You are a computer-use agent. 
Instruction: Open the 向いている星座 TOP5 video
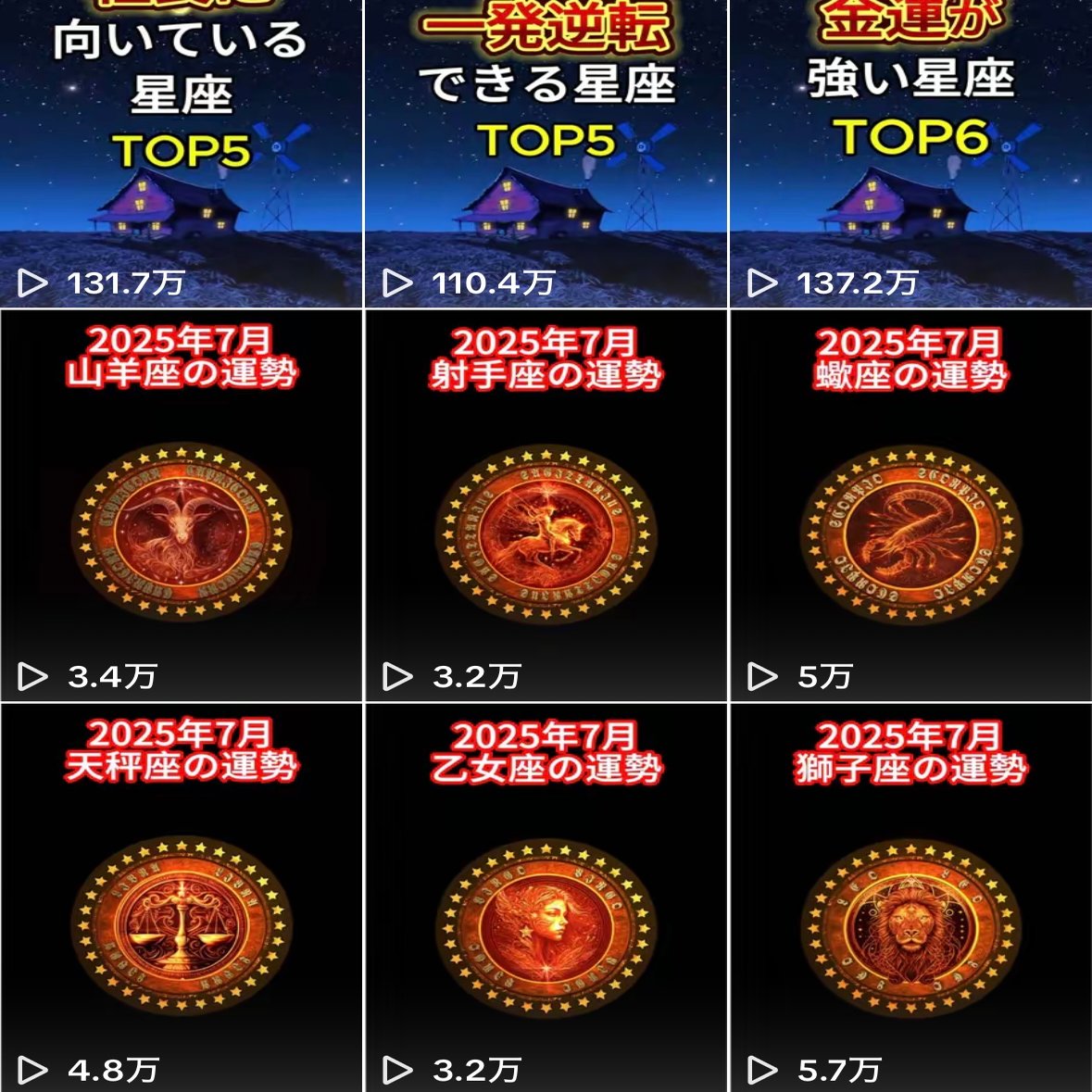click(181, 153)
